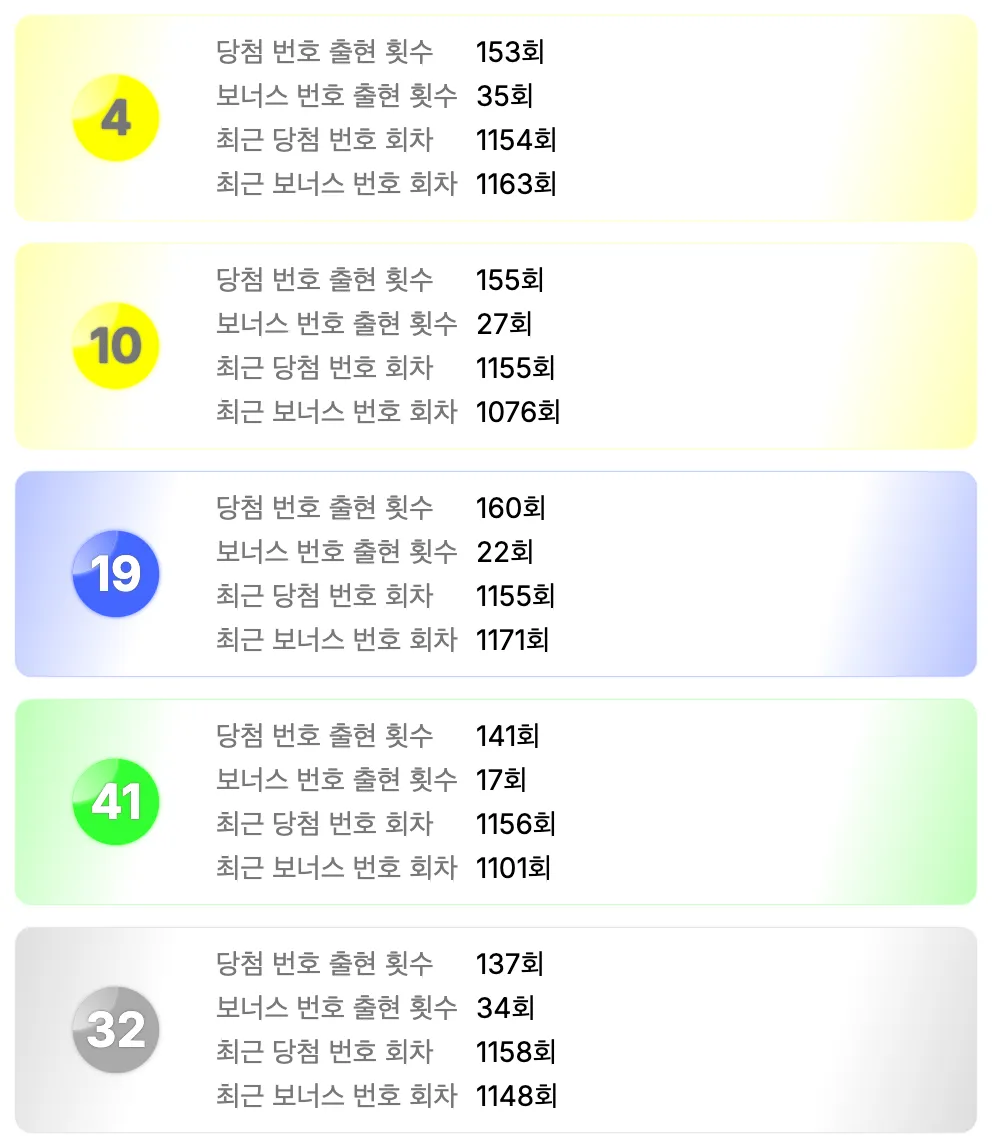Image resolution: width=992 pixels, height=1148 pixels.
Task: Click the 34회 bonus count for number 32
Action: (500, 1008)
